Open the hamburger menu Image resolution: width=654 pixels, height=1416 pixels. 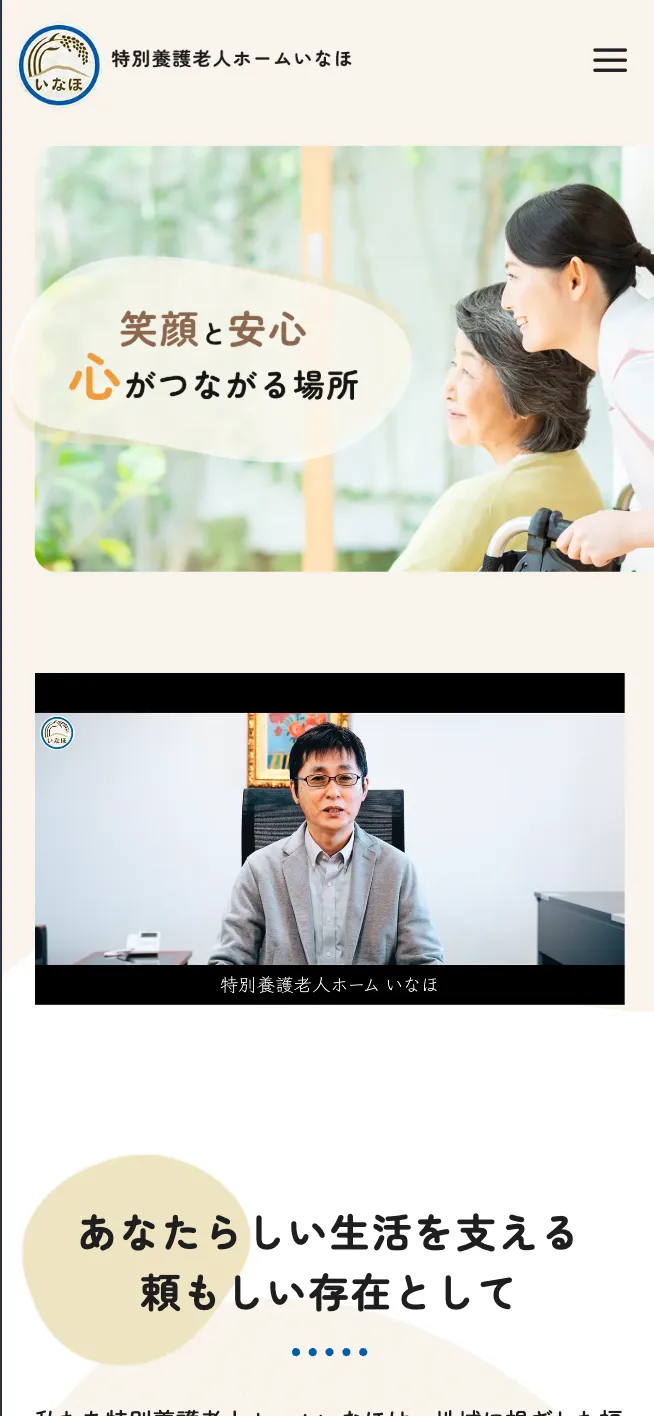tap(609, 60)
